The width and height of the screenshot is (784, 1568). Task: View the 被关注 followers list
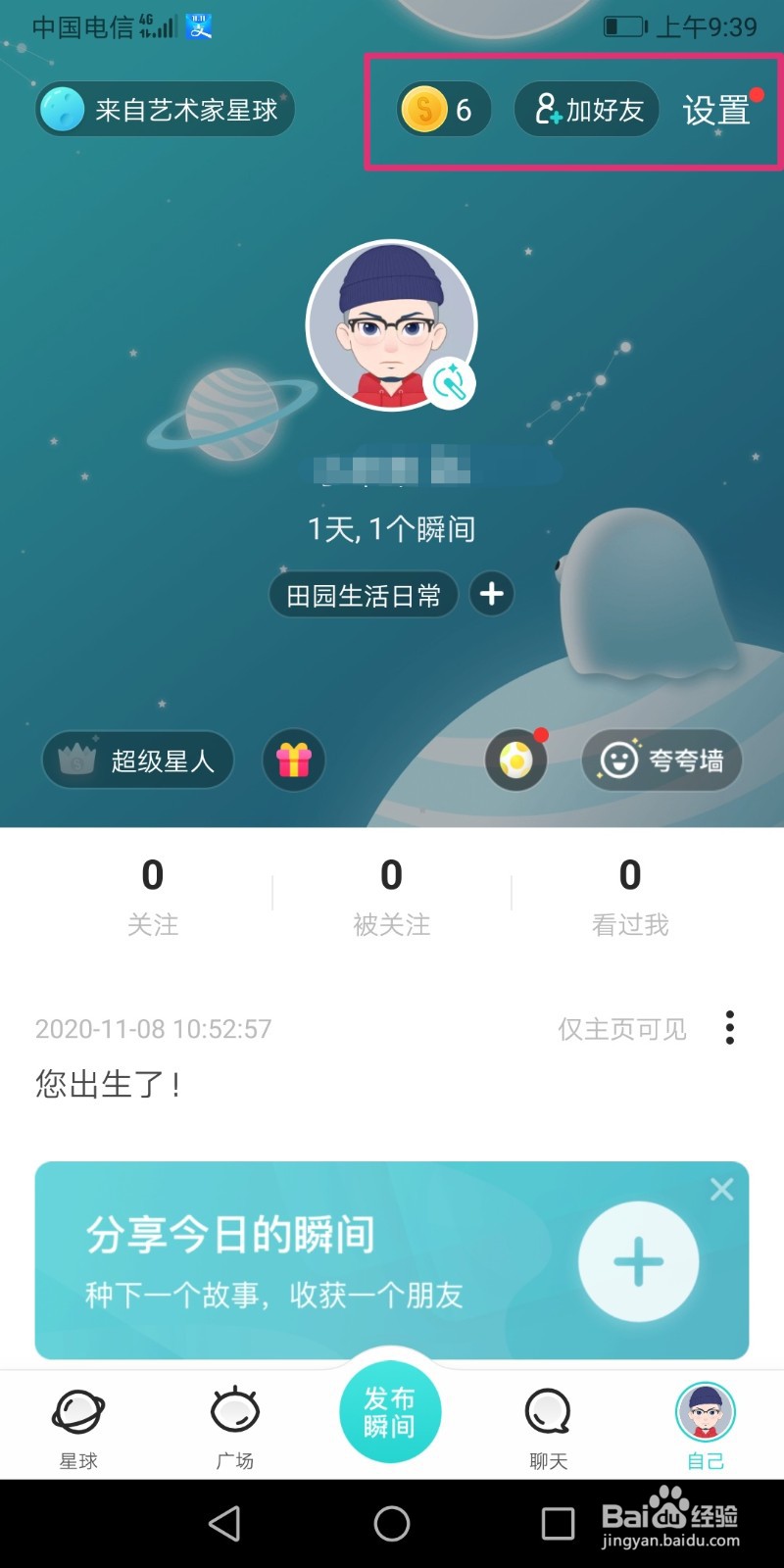point(392,896)
